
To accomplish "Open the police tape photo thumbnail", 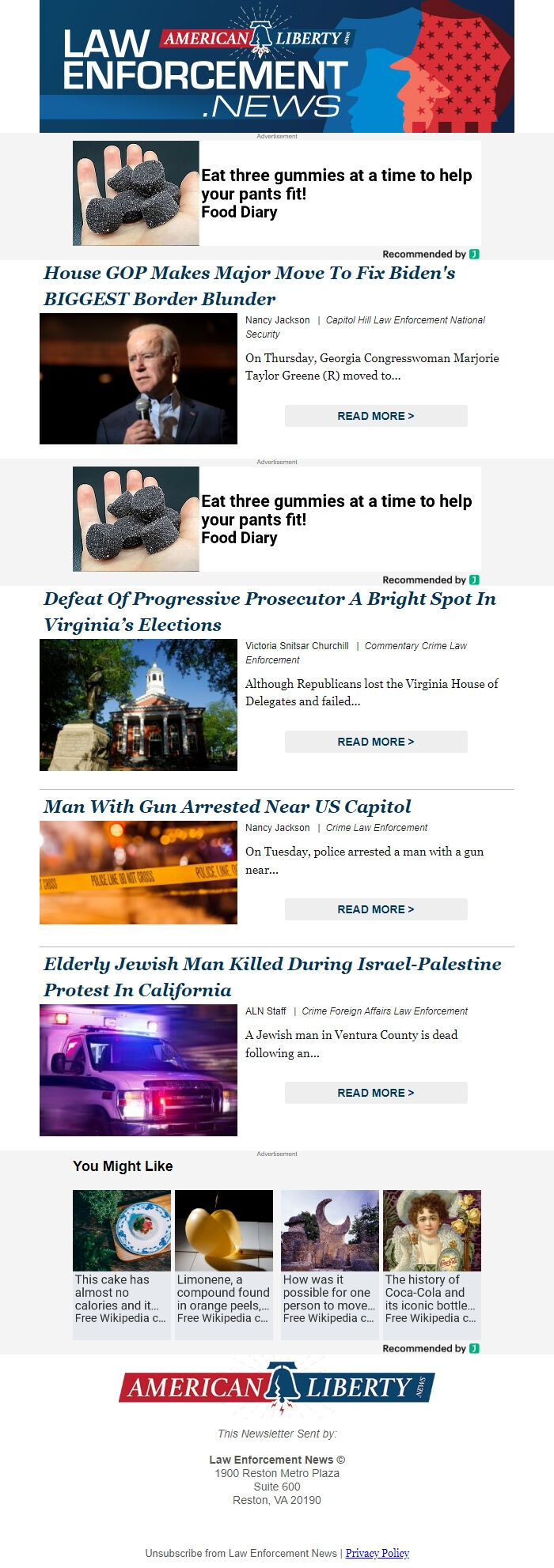I will 138,872.
